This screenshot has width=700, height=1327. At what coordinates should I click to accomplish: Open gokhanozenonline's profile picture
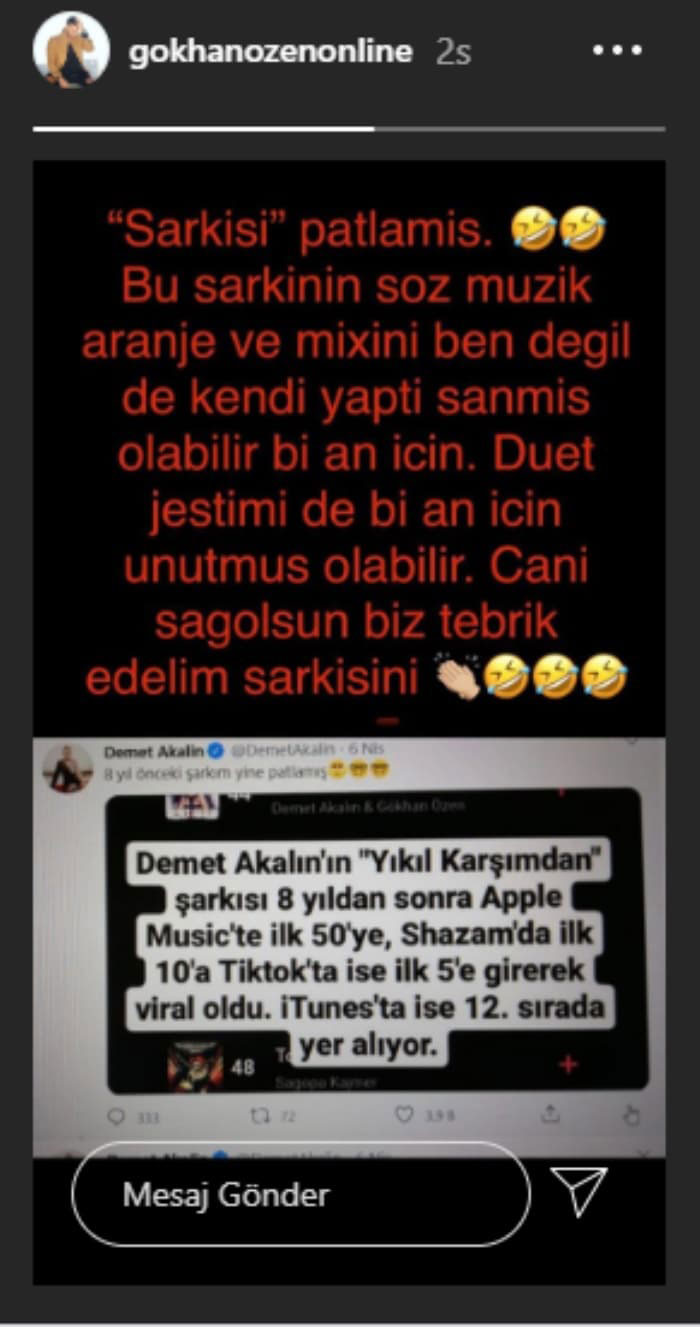(x=71, y=50)
